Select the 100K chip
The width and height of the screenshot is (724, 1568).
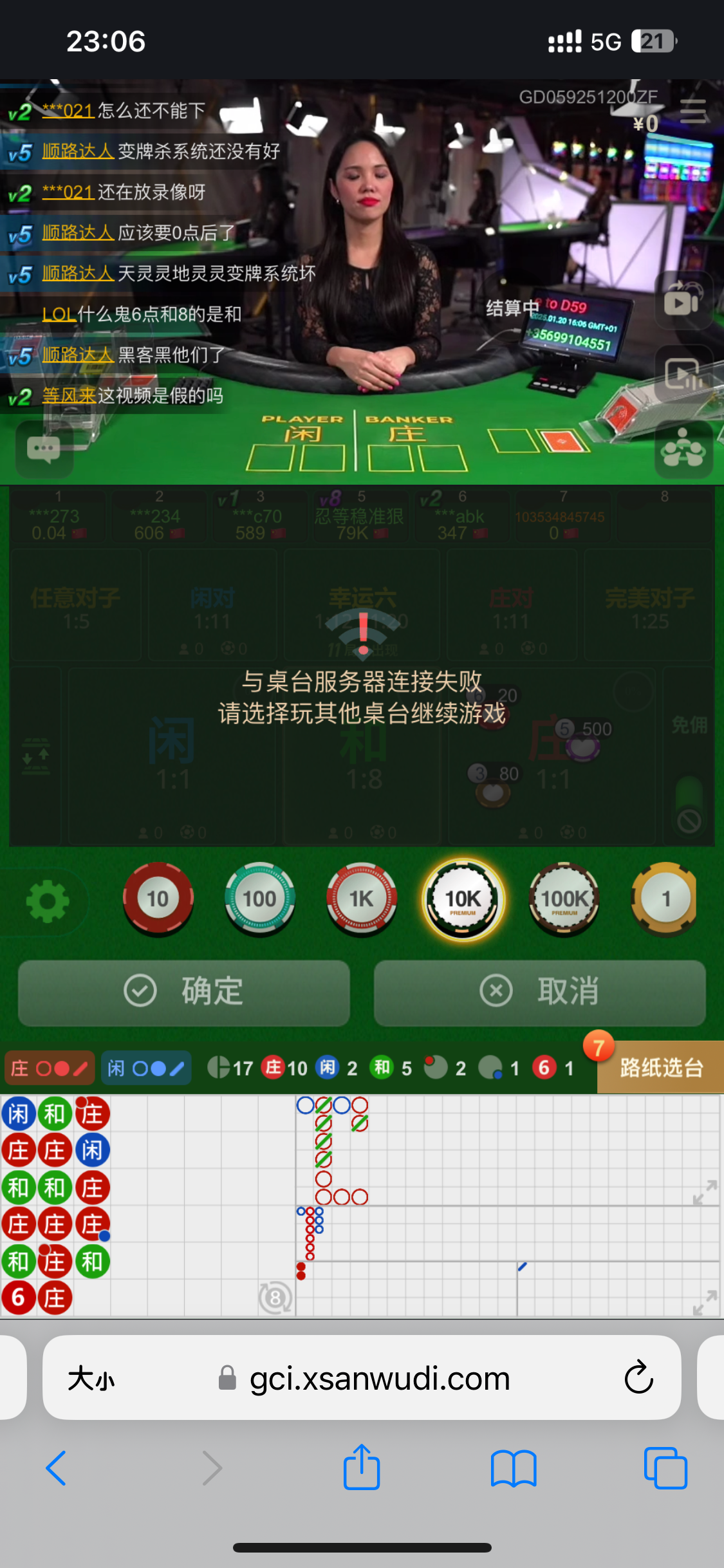pyautogui.click(x=564, y=899)
